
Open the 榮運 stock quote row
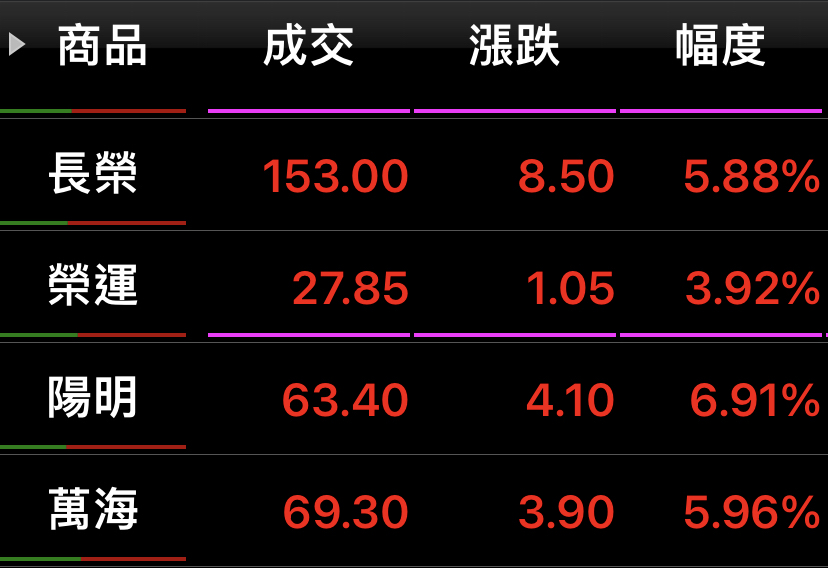pyautogui.click(x=93, y=289)
